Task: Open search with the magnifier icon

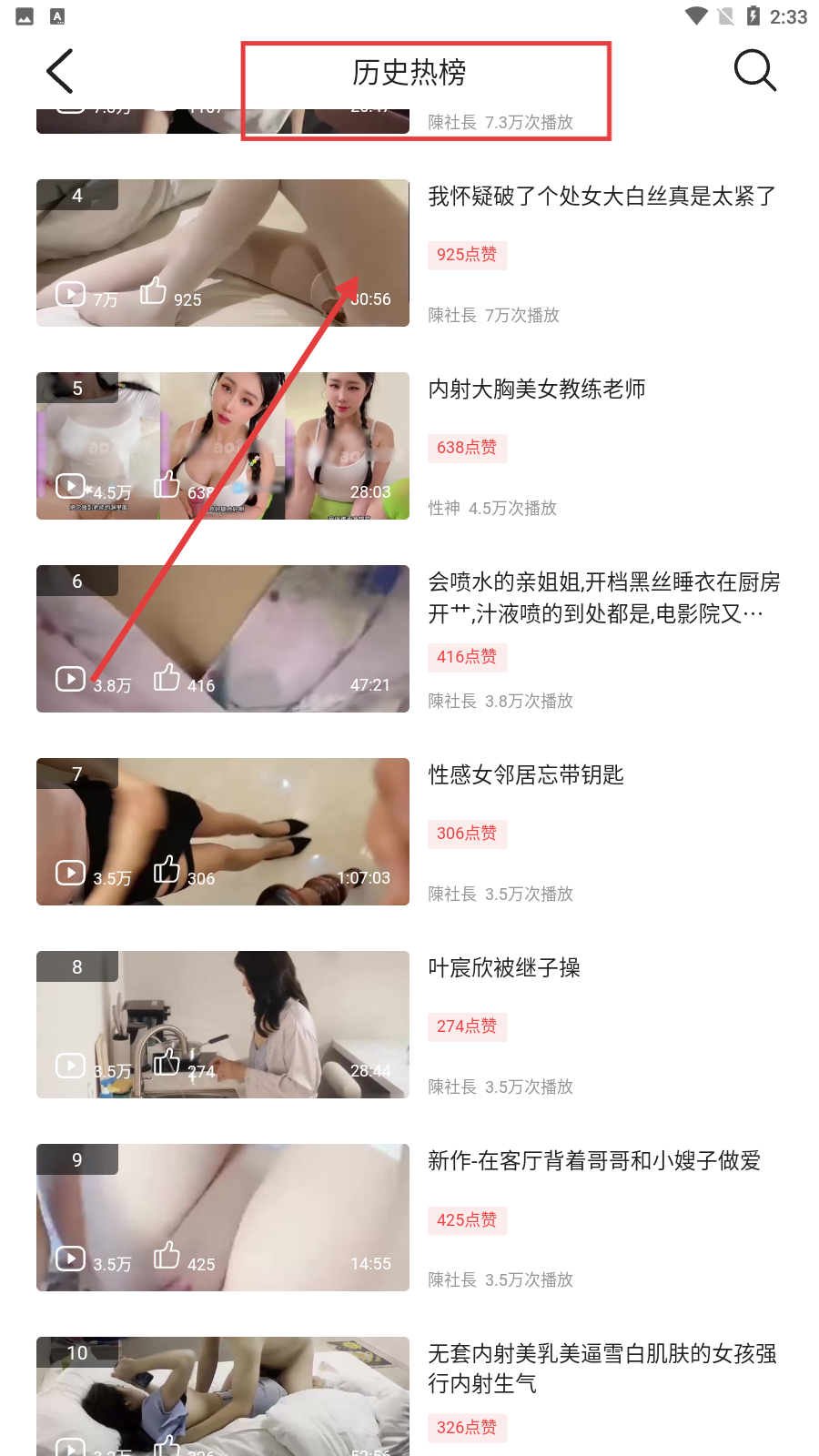Action: pyautogui.click(x=755, y=71)
